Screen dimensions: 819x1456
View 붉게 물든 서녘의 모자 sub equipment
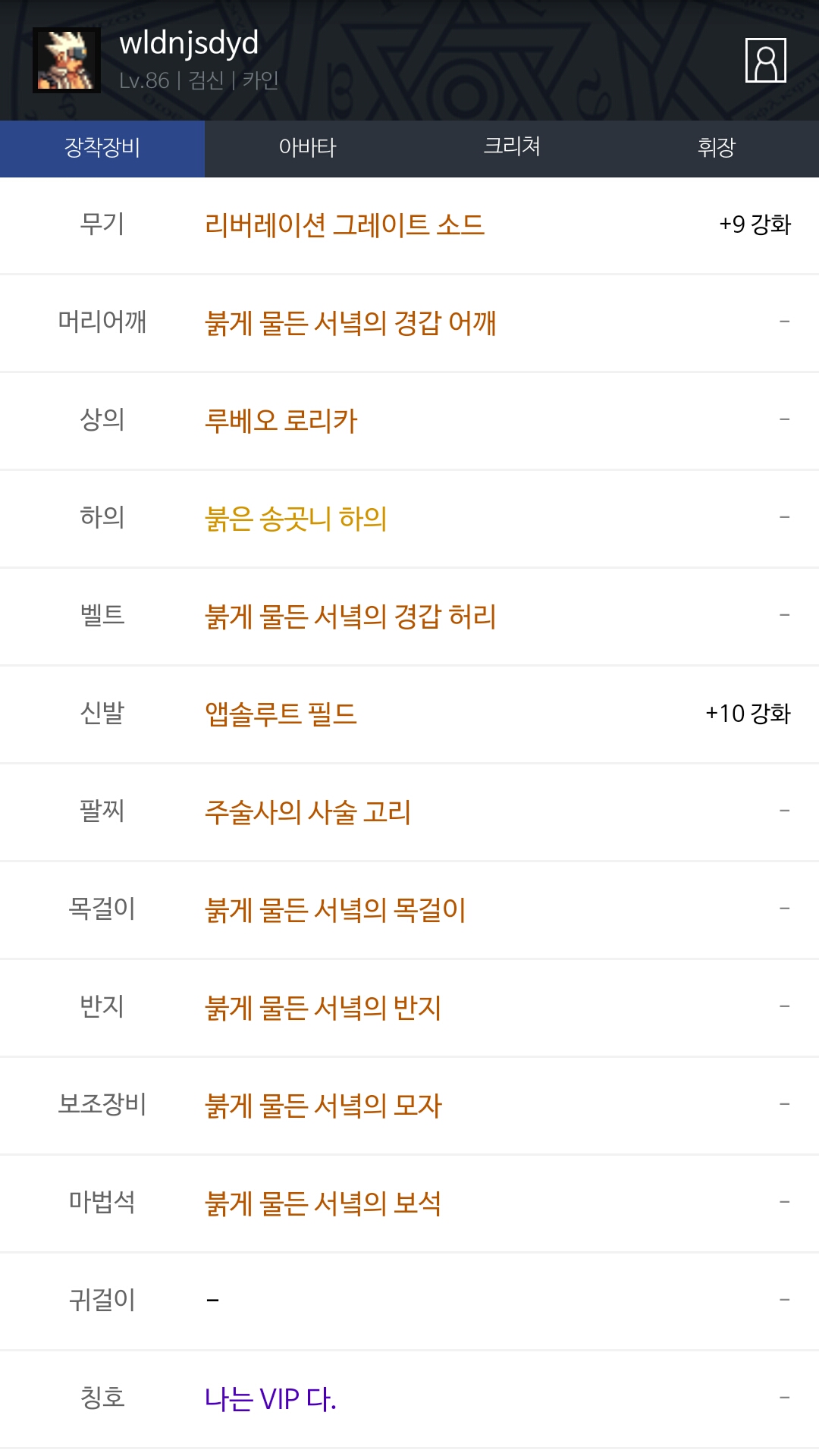tap(323, 1106)
